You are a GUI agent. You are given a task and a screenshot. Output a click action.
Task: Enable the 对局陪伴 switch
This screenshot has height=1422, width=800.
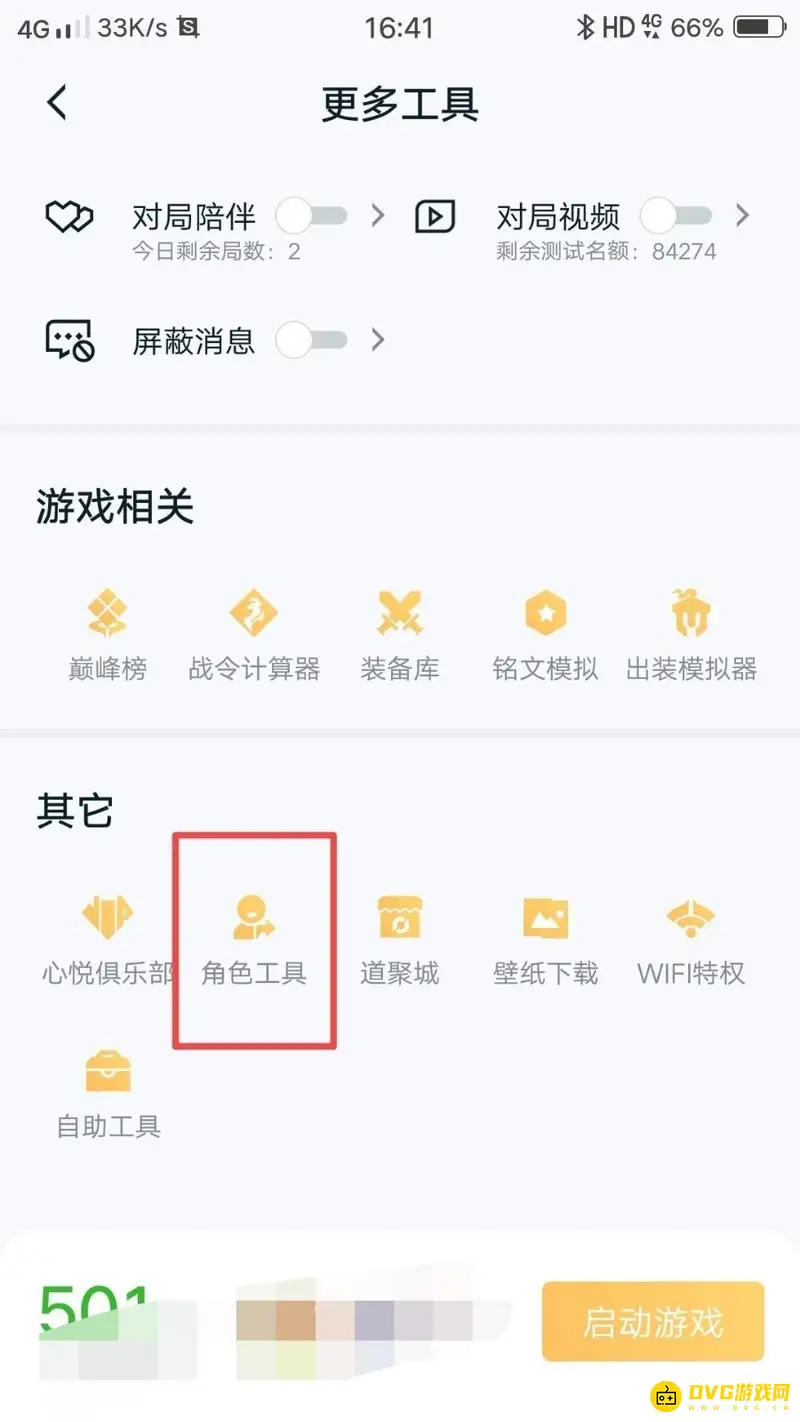click(313, 216)
